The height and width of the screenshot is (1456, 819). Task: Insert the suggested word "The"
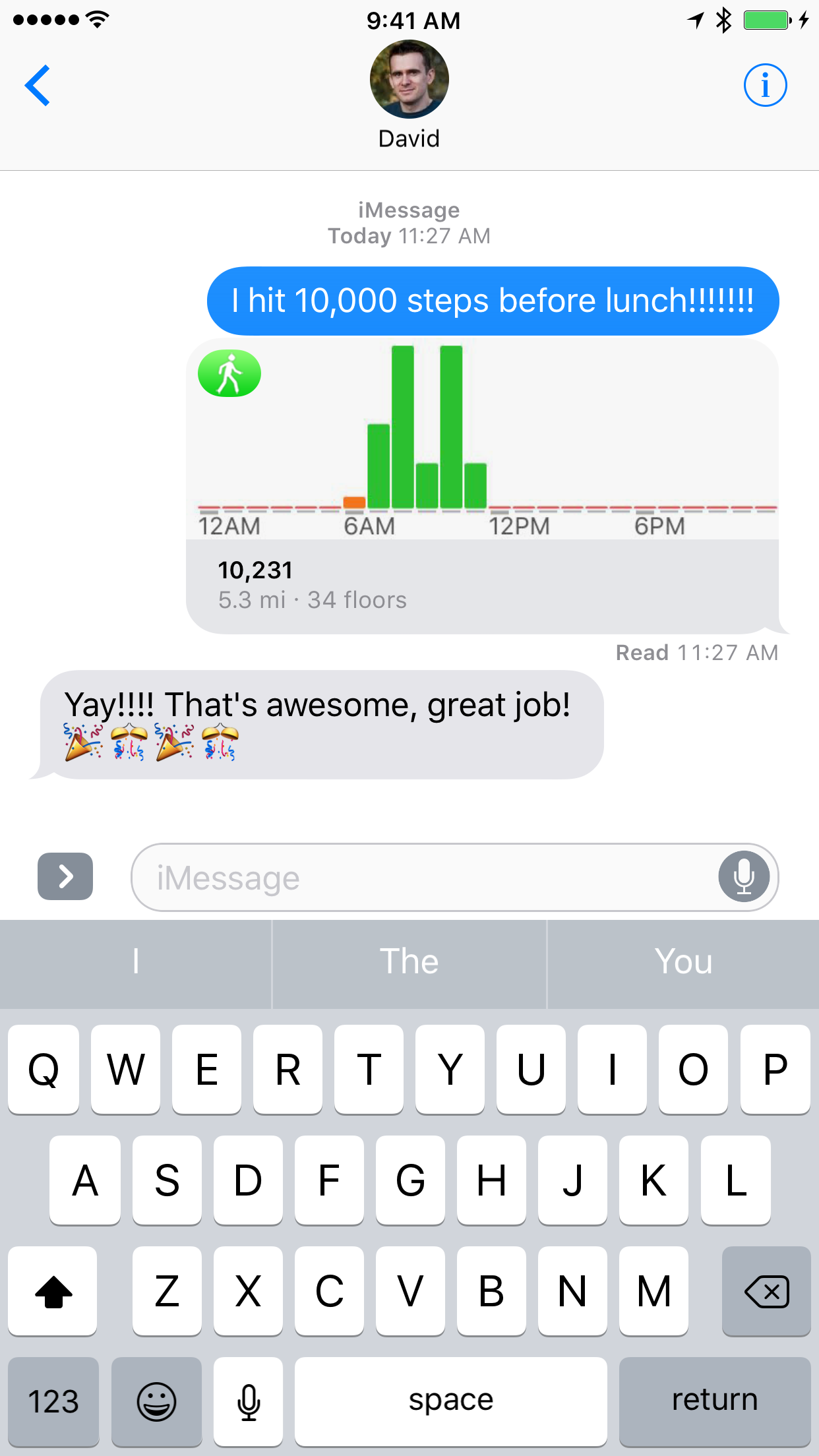point(409,962)
